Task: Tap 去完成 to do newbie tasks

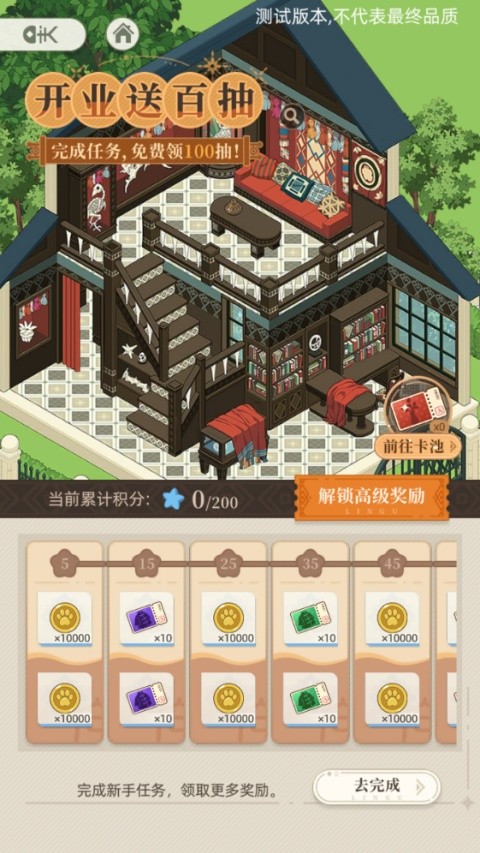Action: click(377, 787)
